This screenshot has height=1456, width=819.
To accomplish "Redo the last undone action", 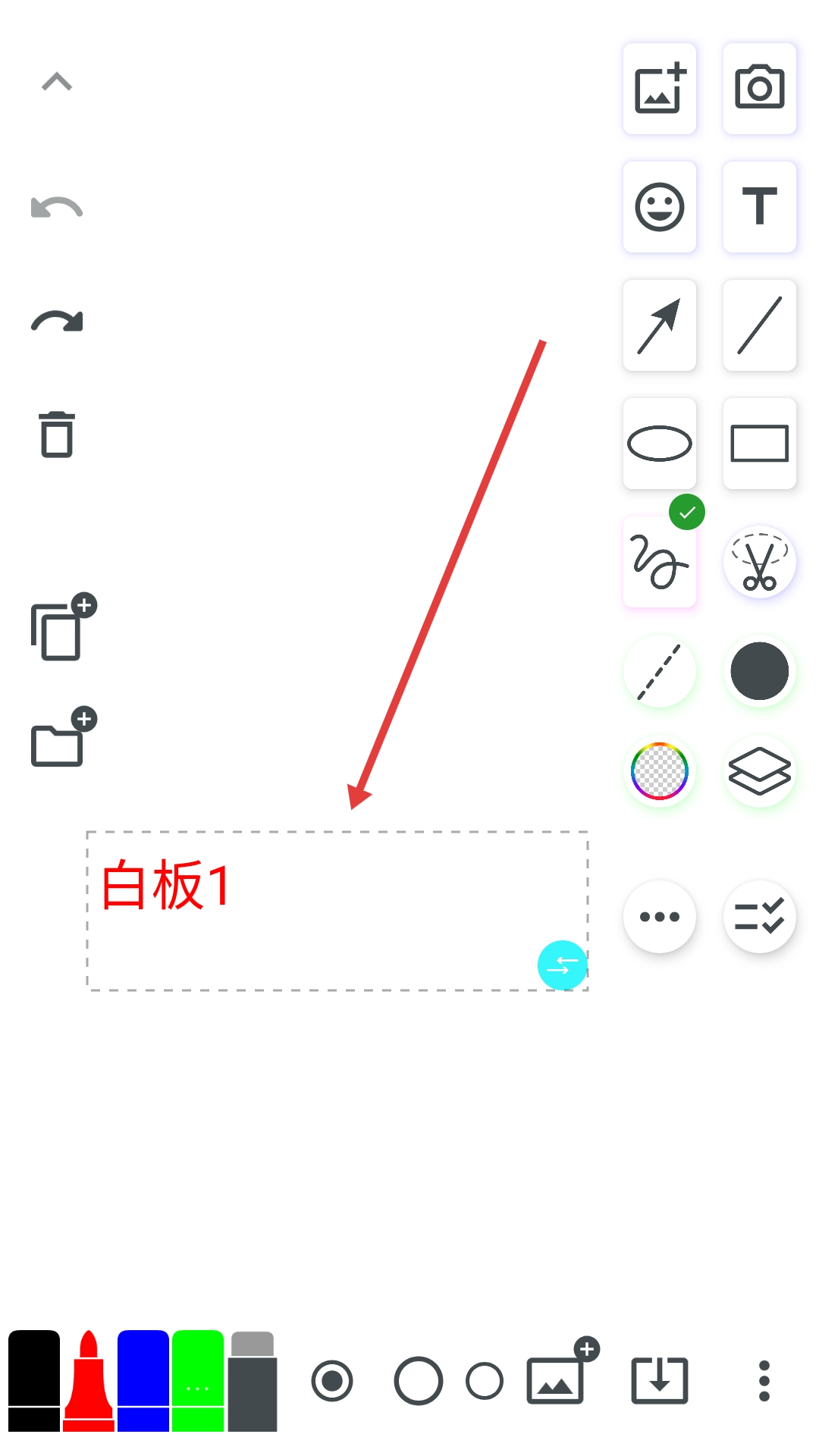I will pos(57,321).
